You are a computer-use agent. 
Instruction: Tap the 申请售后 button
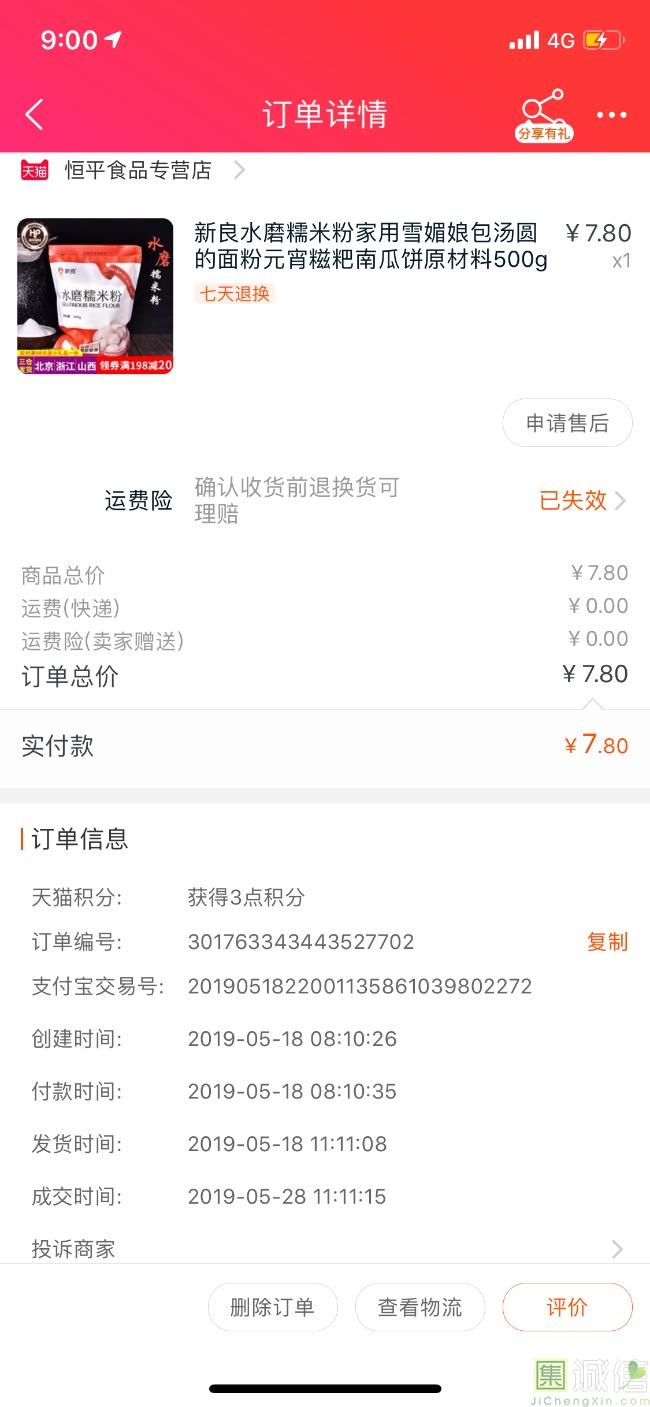coord(567,423)
